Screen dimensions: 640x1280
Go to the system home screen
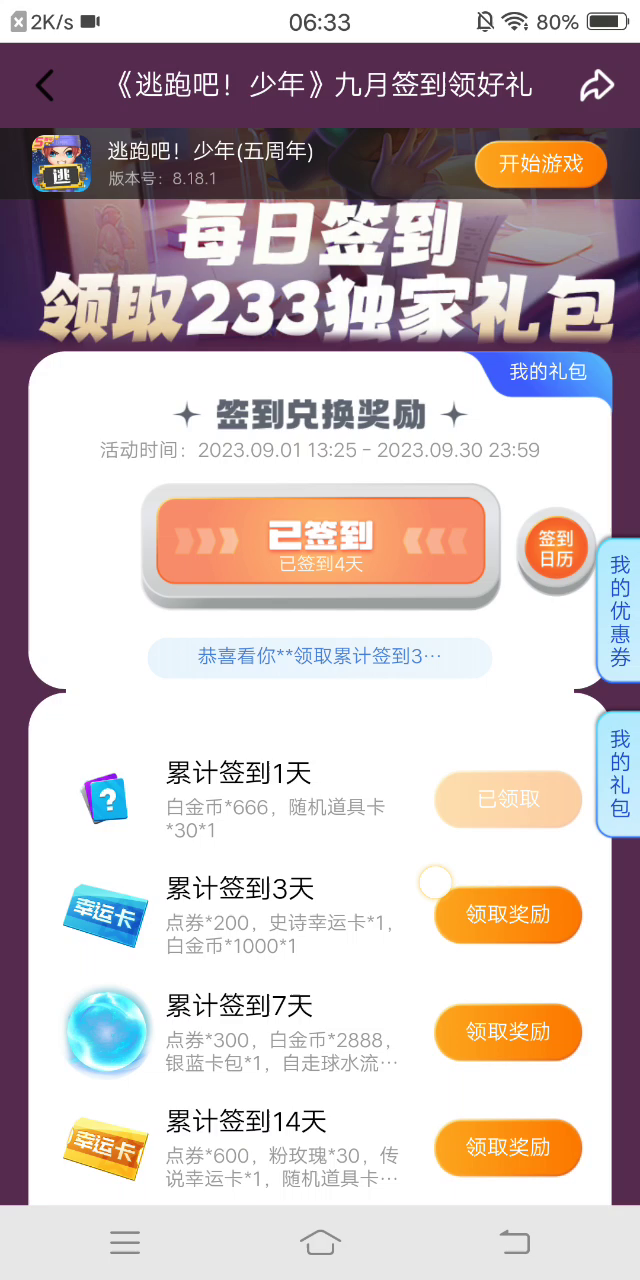[320, 1243]
